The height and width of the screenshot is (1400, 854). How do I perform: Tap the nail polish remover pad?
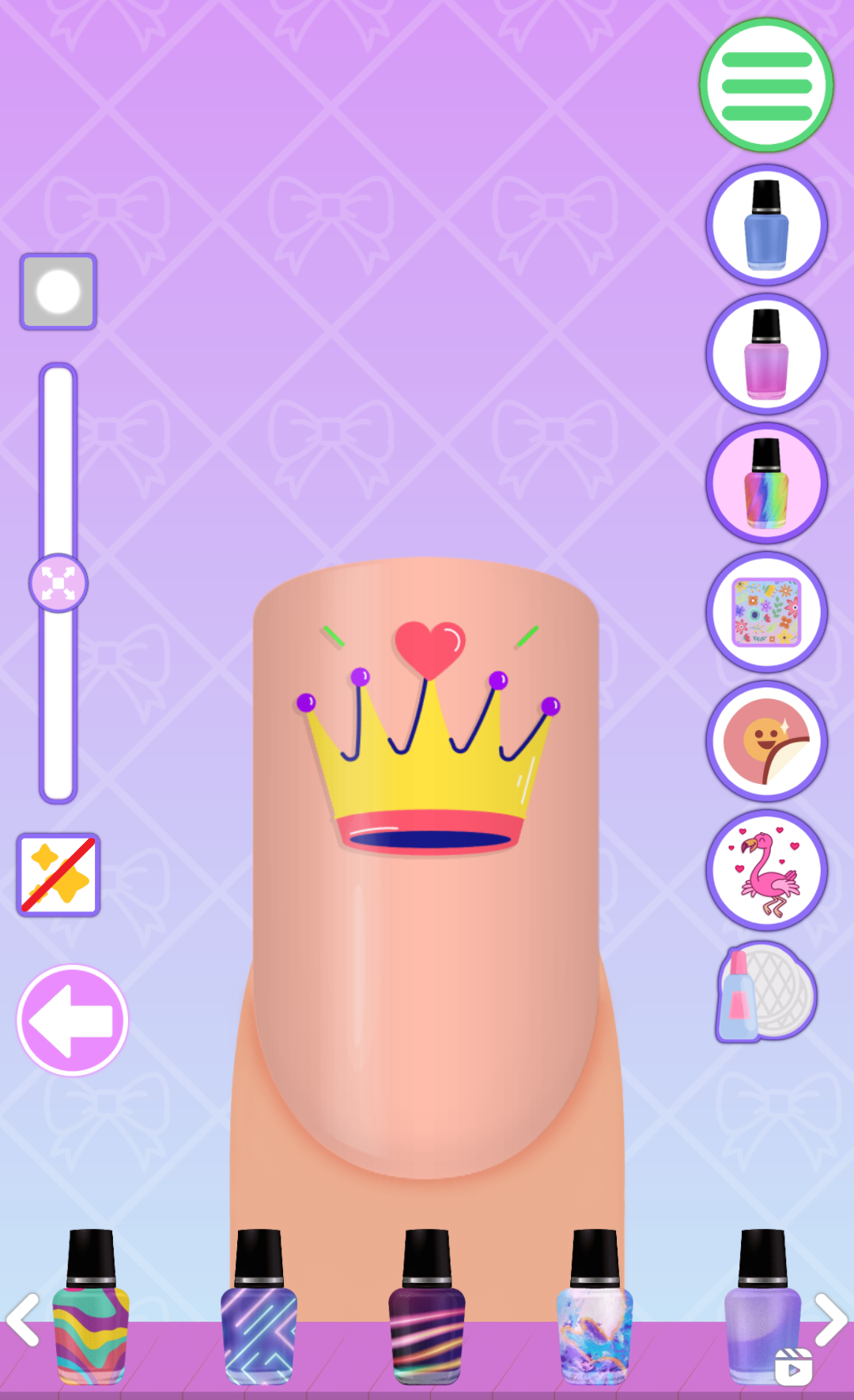click(x=765, y=993)
